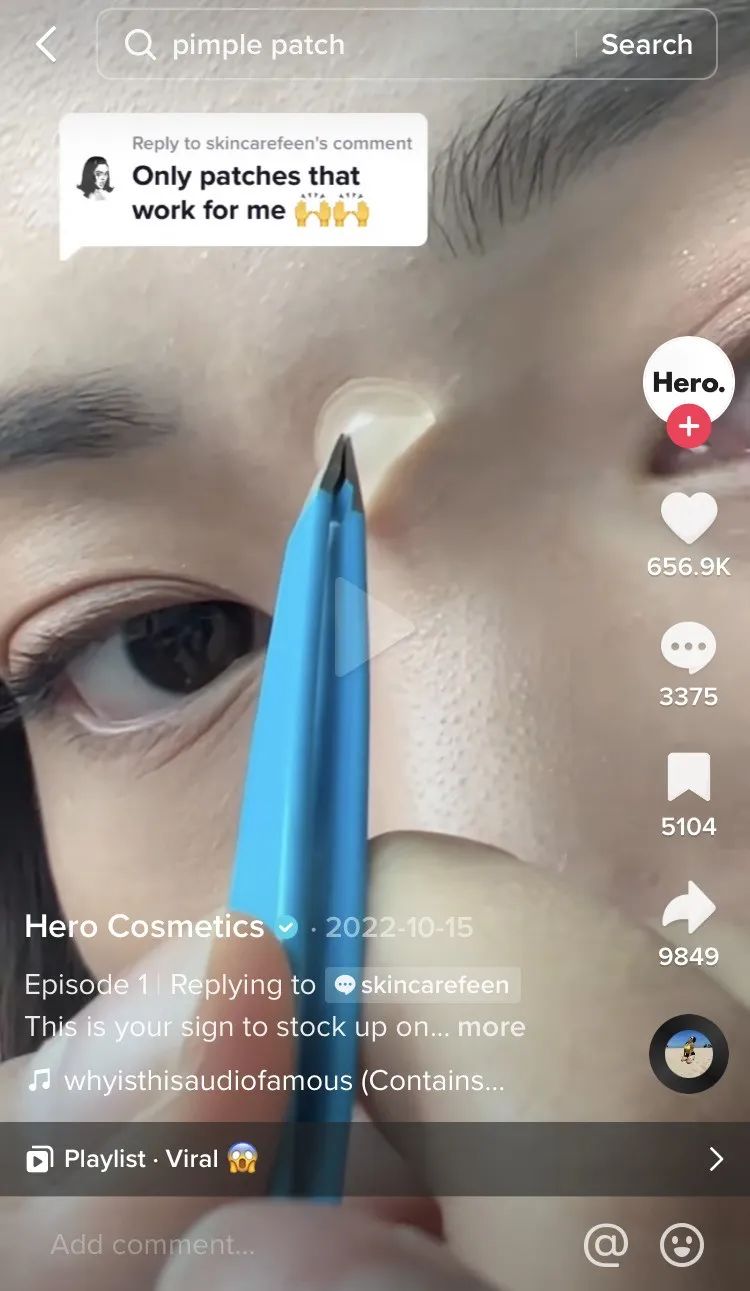
Task: Open the Hero Cosmetics username
Action: tap(145, 927)
